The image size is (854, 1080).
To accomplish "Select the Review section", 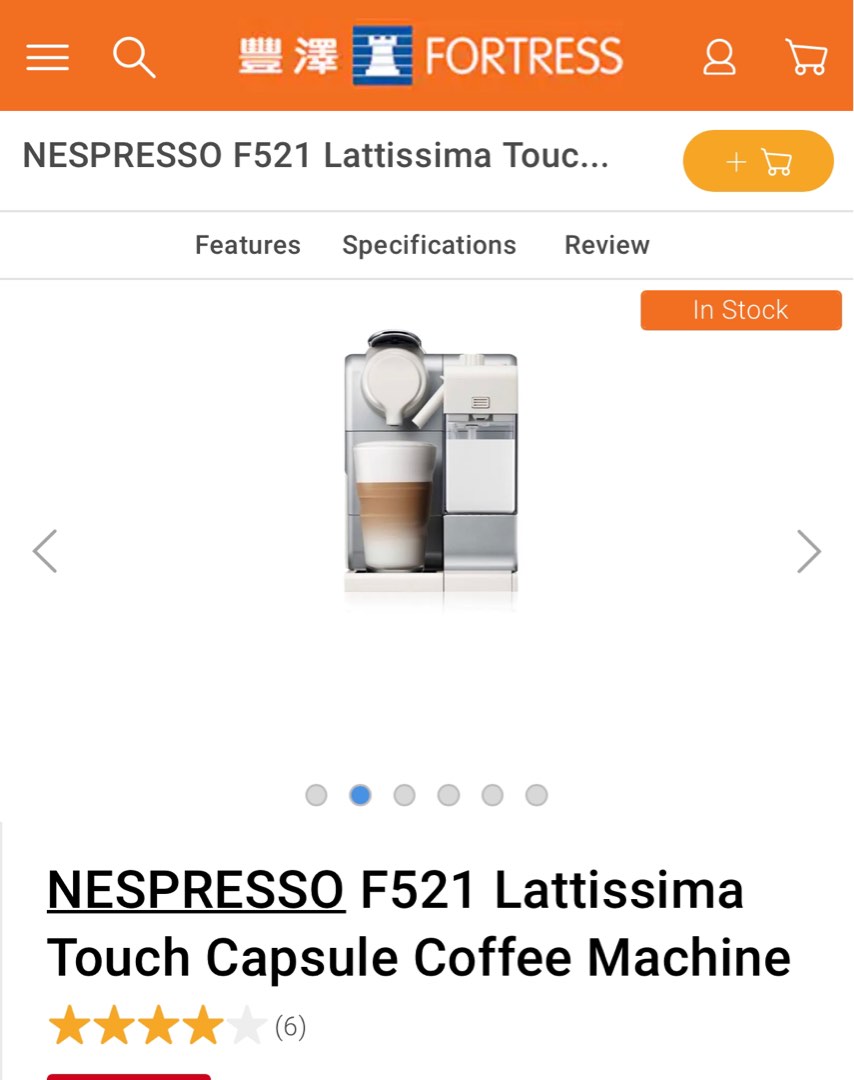I will pyautogui.click(x=607, y=245).
